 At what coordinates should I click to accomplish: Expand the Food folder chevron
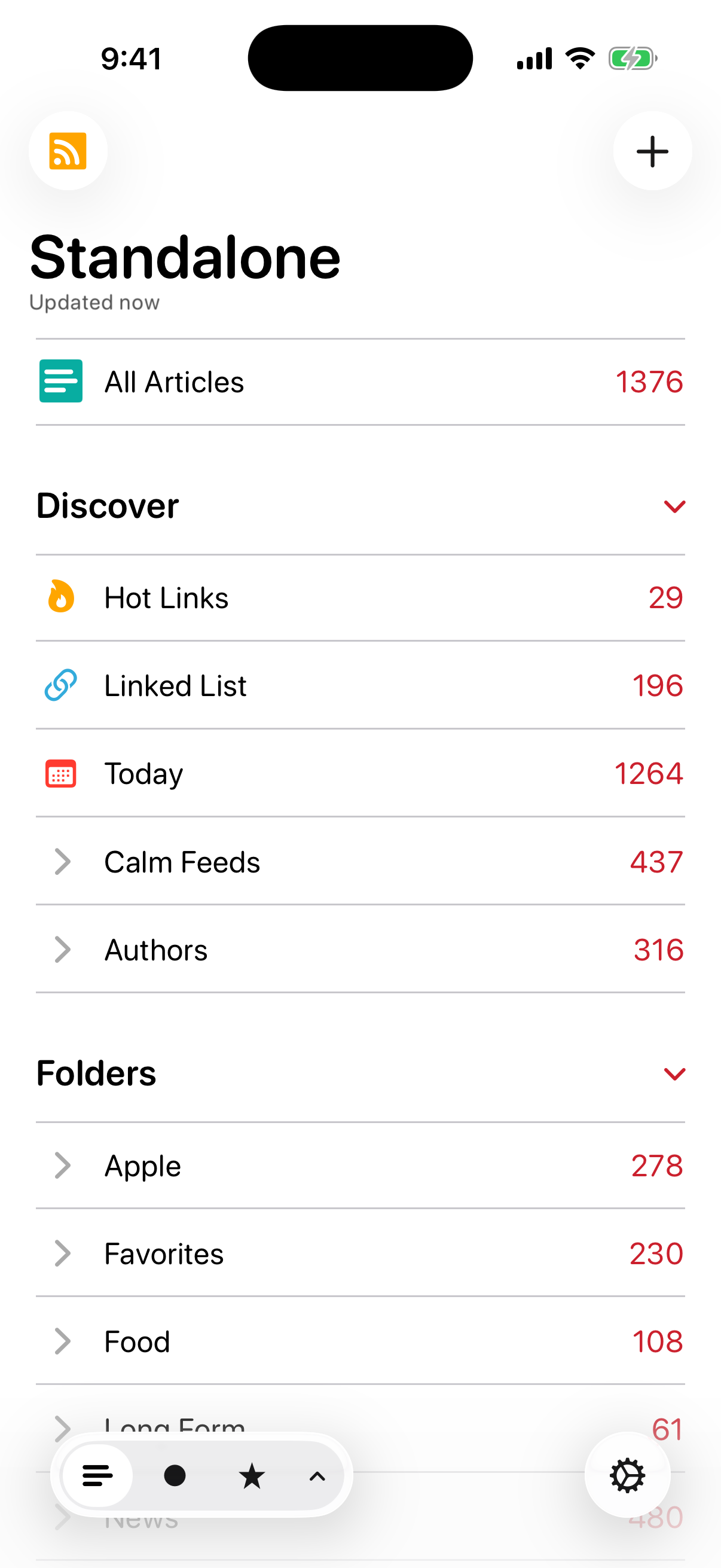click(x=62, y=1341)
